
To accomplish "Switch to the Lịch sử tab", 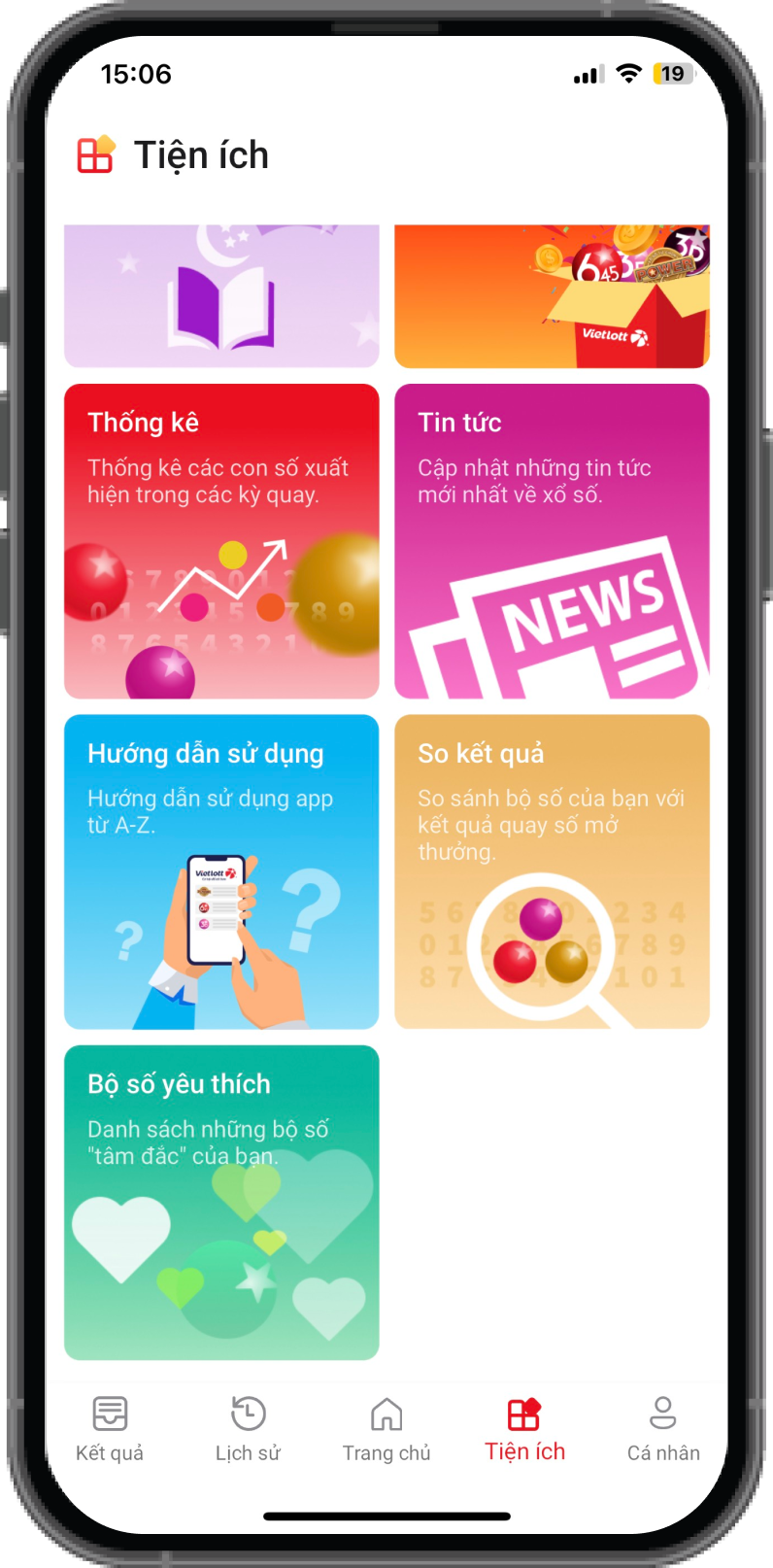I will (248, 1428).
